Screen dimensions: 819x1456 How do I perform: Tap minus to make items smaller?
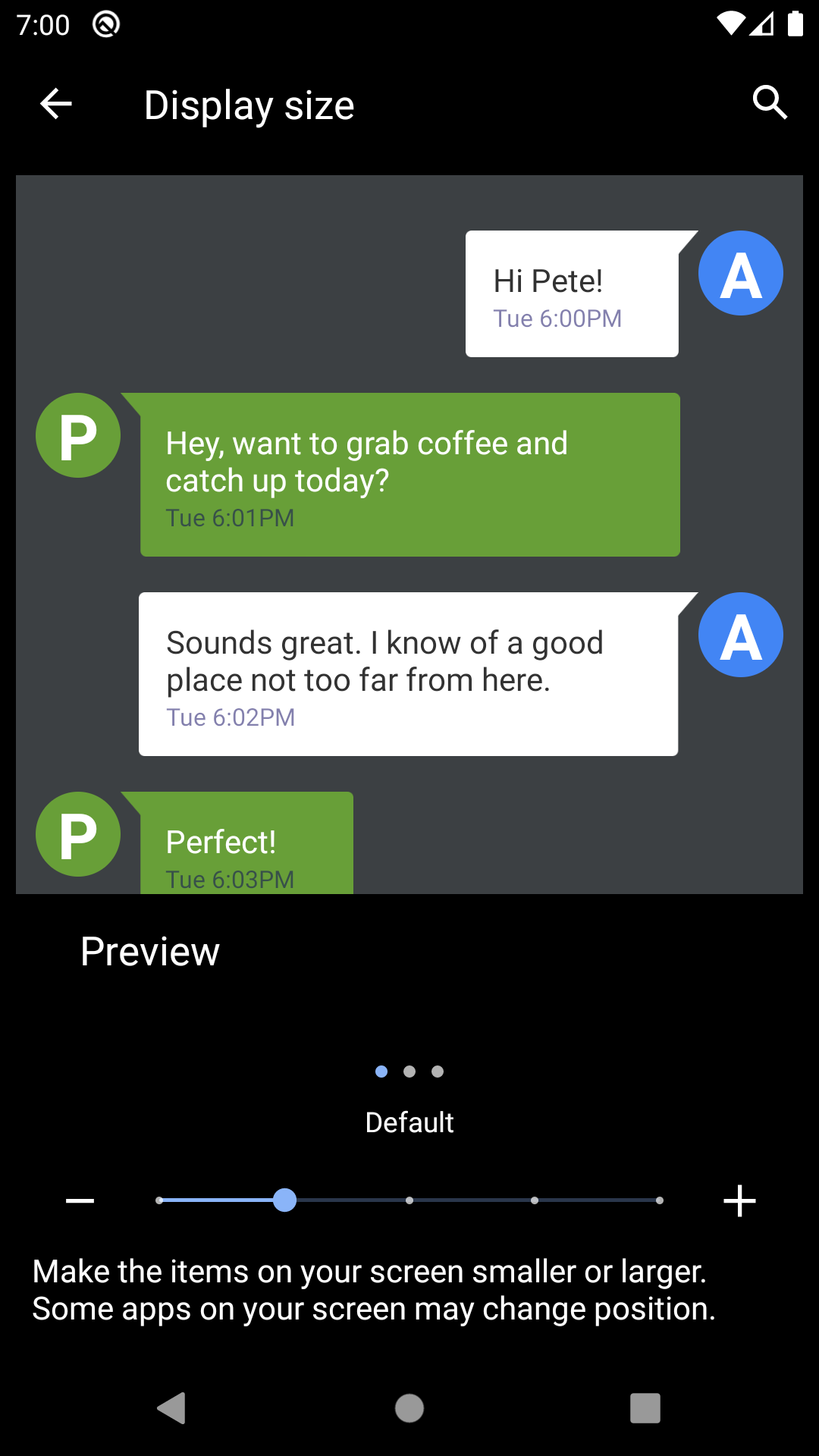(x=80, y=1200)
